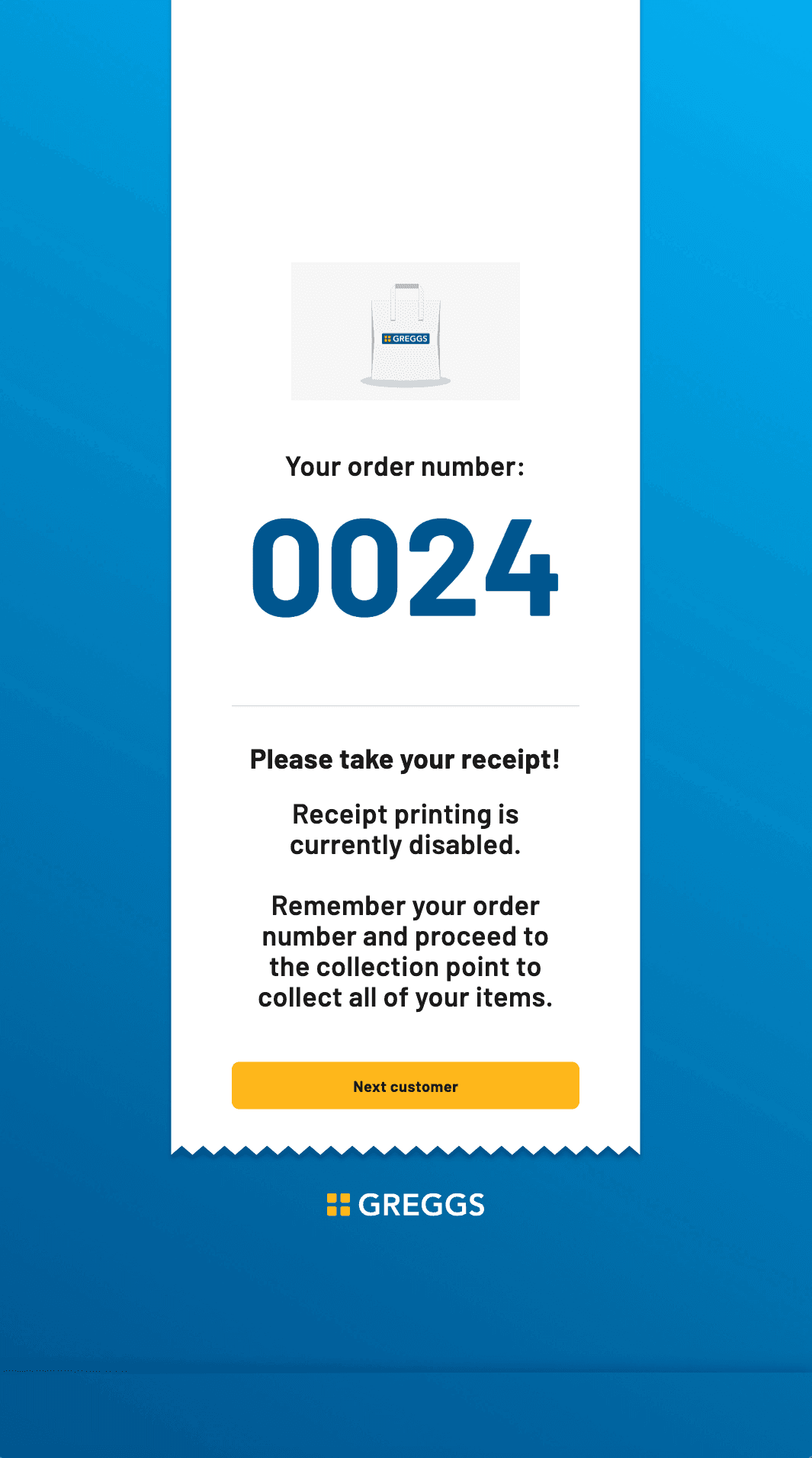Tap the Next customer button

(x=405, y=1085)
